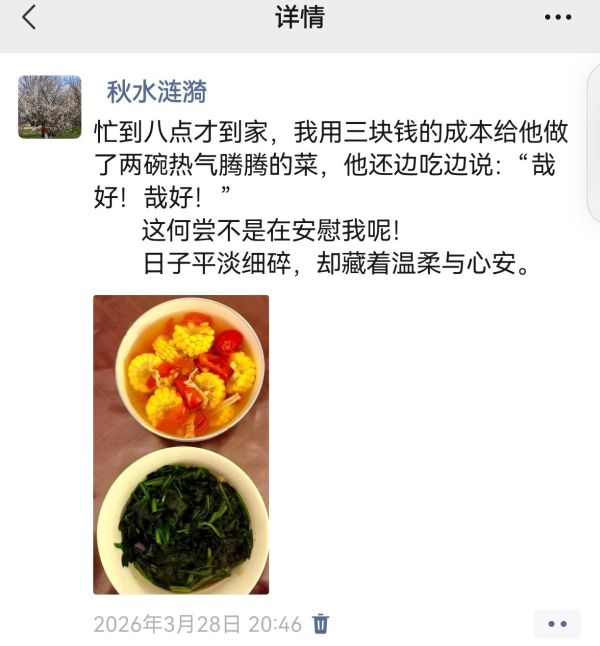Tap the username 秋水涟漪

pyautogui.click(x=157, y=92)
